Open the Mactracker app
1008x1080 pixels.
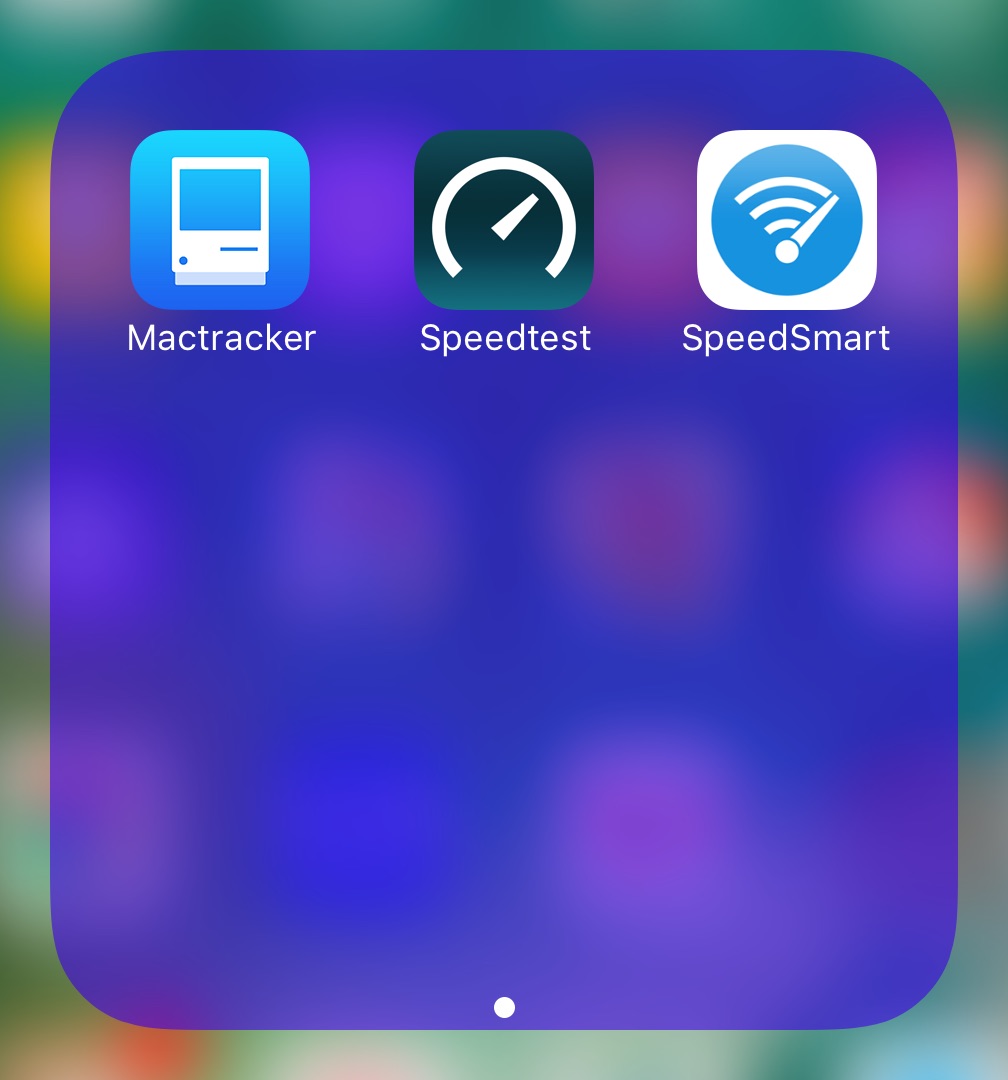pos(220,220)
